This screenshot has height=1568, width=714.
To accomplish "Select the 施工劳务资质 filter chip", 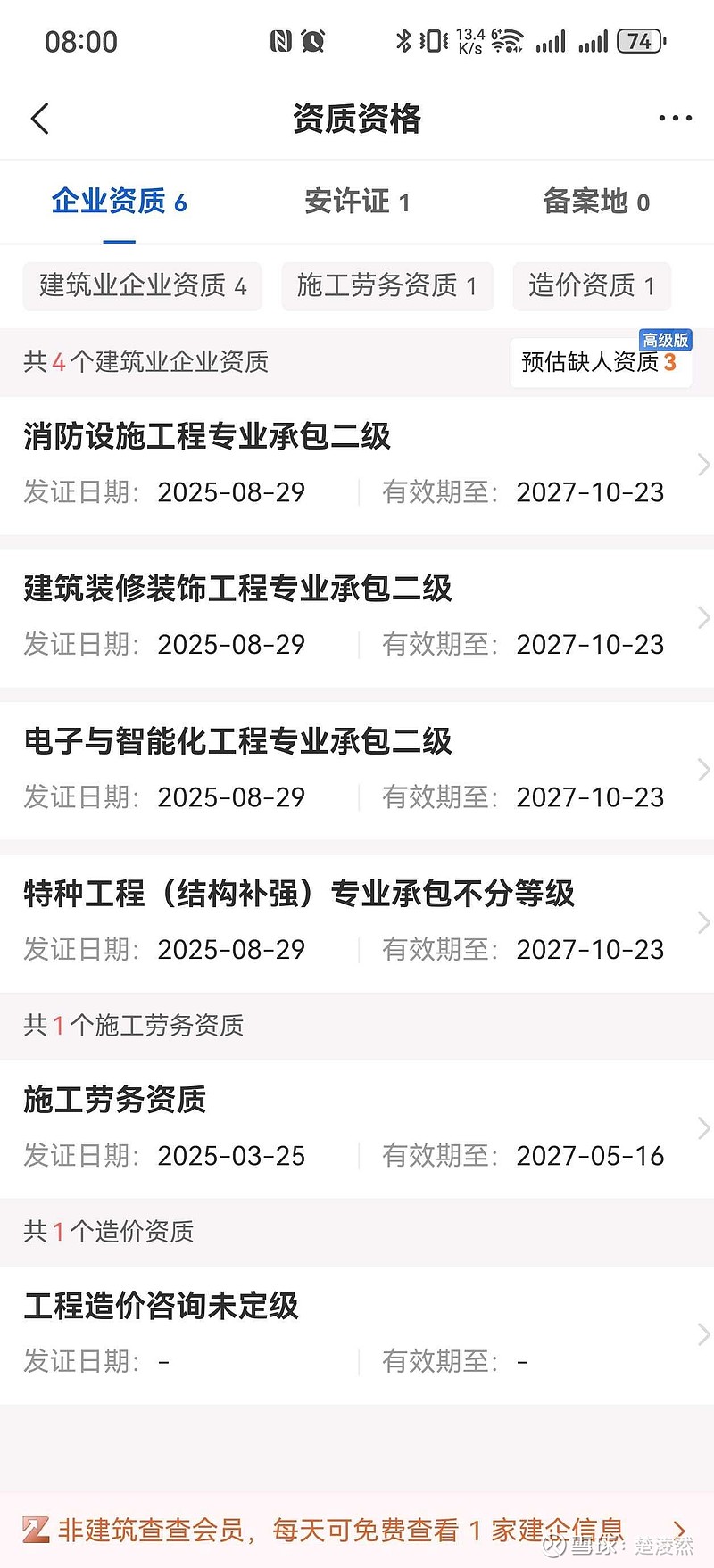I will [386, 286].
